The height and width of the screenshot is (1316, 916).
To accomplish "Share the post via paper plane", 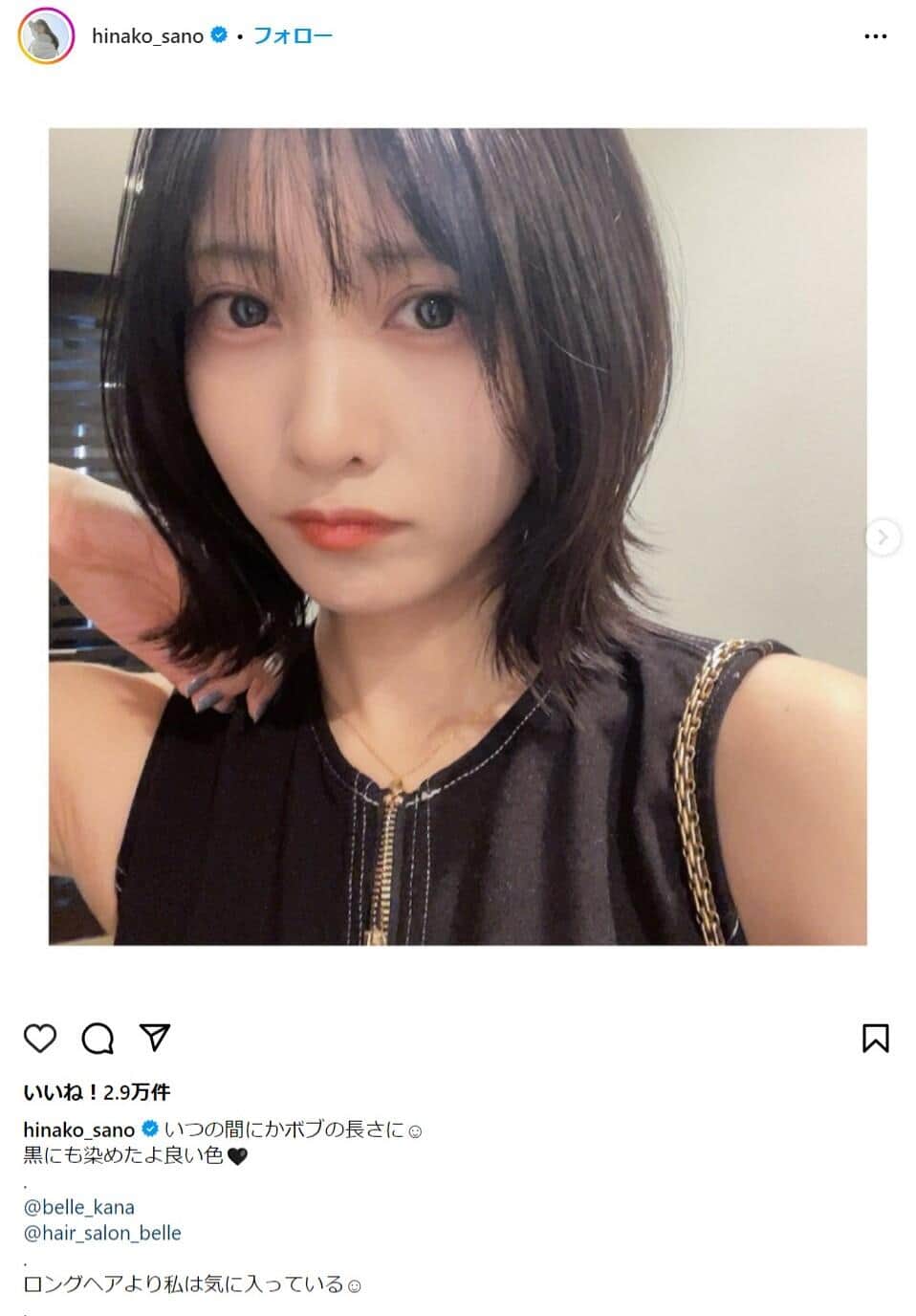I will click(155, 1038).
